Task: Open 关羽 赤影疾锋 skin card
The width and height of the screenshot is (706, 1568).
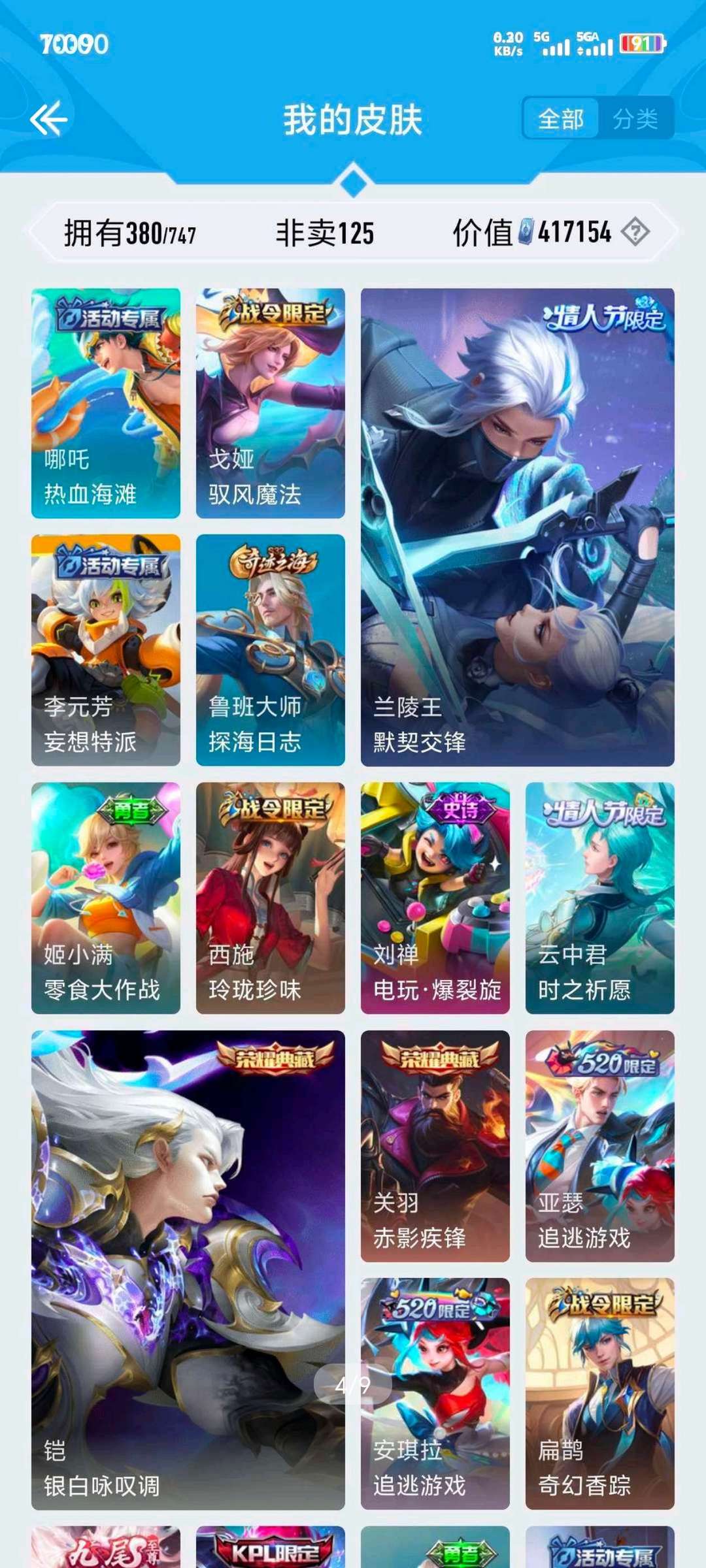Action: [x=435, y=1145]
